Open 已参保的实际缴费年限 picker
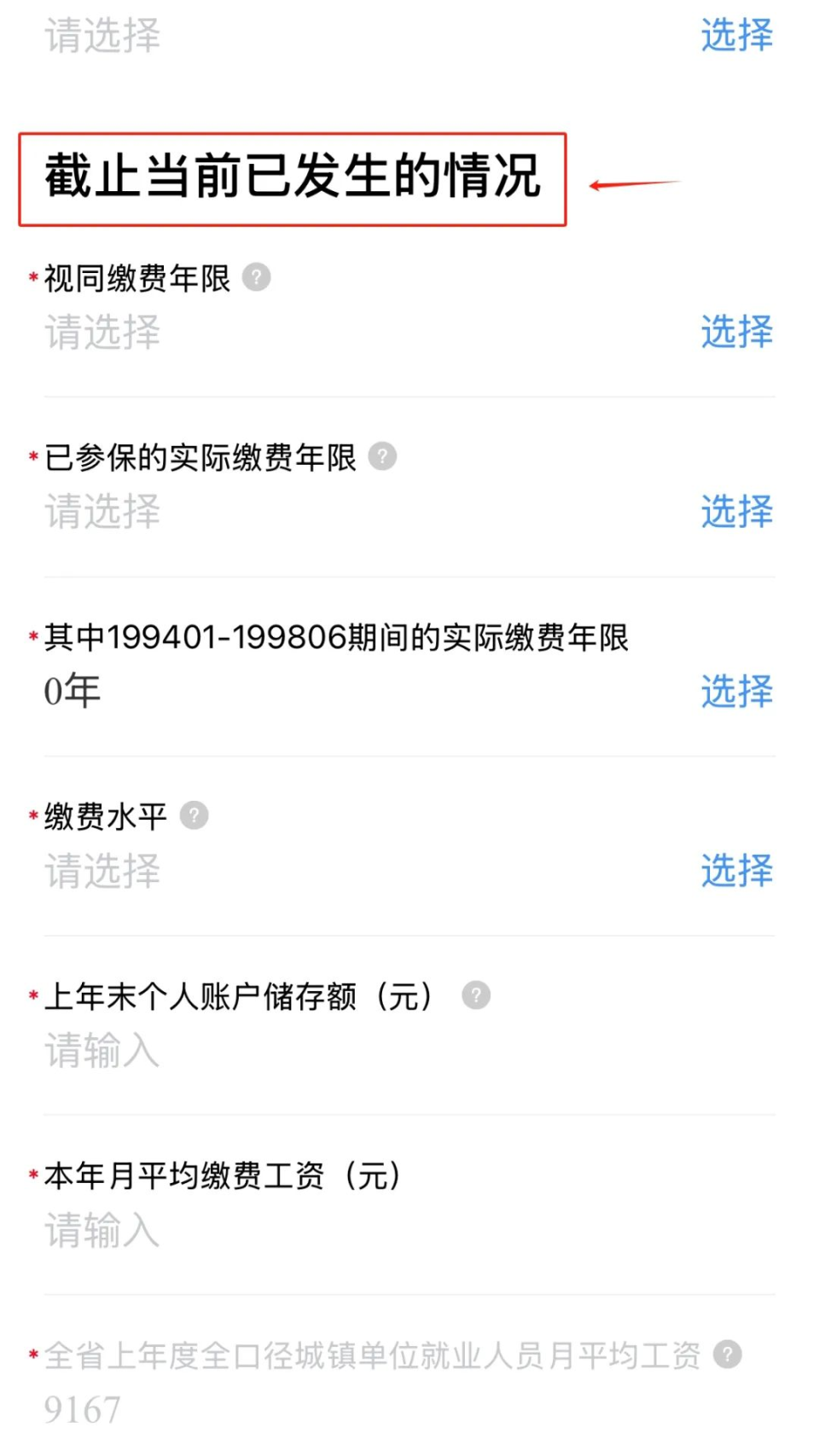Image resolution: width=819 pixels, height=1456 pixels. (x=737, y=513)
